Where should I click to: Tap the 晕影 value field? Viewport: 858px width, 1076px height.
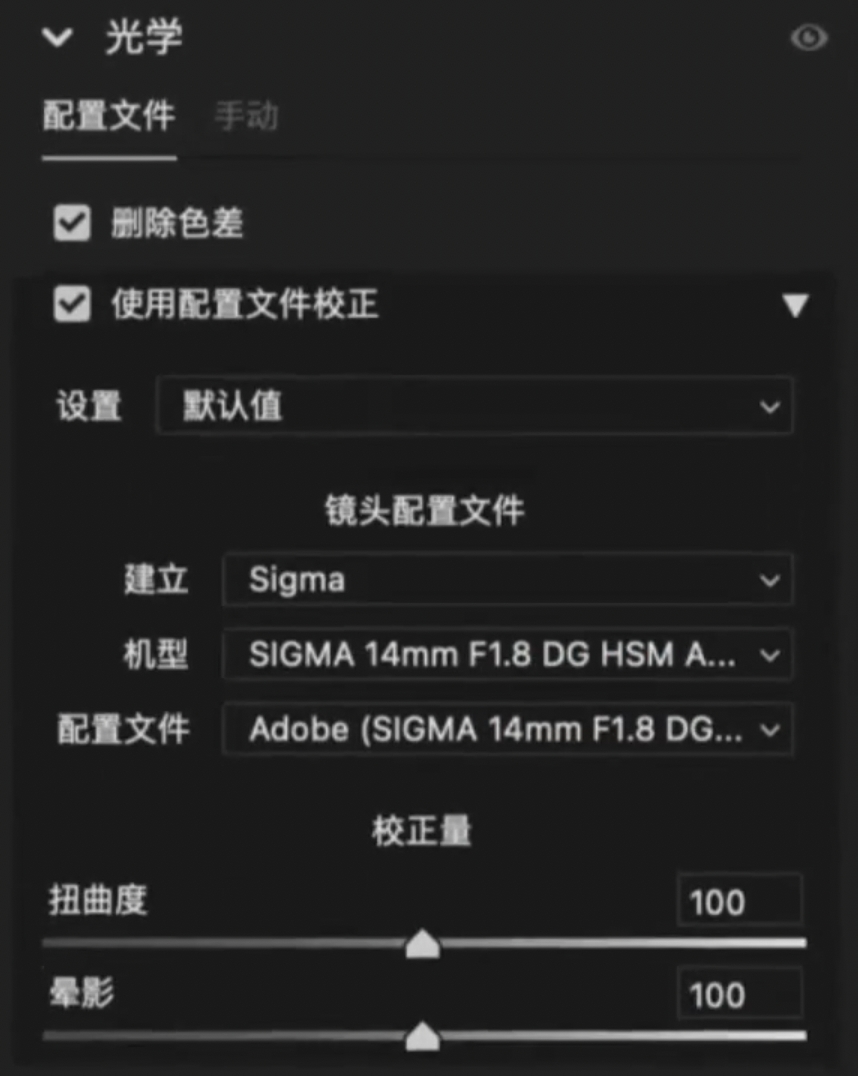click(738, 994)
